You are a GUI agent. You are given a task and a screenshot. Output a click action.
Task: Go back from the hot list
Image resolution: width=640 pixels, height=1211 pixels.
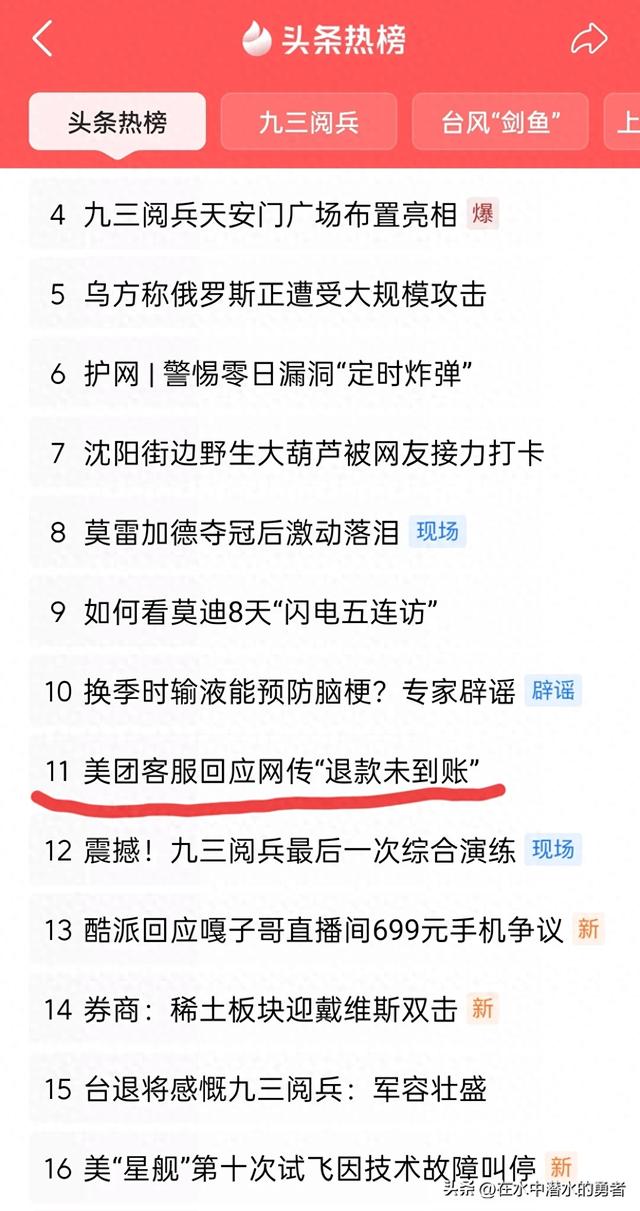pyautogui.click(x=43, y=40)
